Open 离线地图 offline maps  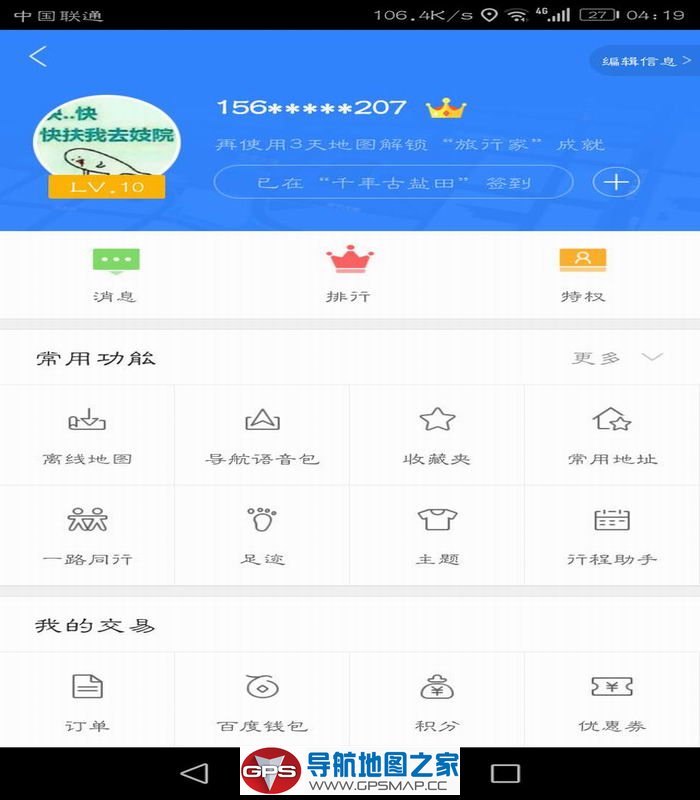pyautogui.click(x=87, y=436)
